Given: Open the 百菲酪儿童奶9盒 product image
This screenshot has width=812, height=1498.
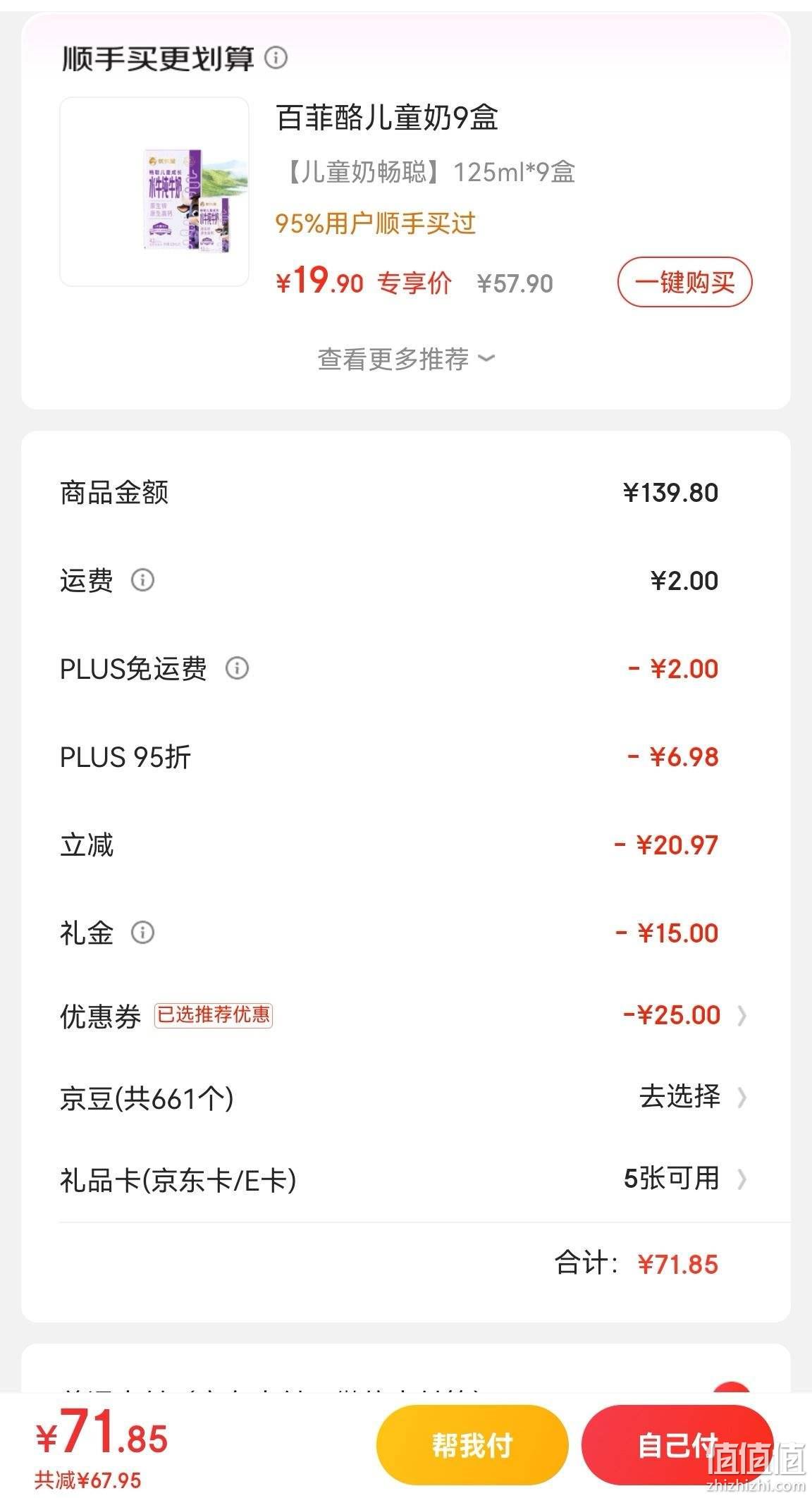Looking at the screenshot, I should 154,192.
